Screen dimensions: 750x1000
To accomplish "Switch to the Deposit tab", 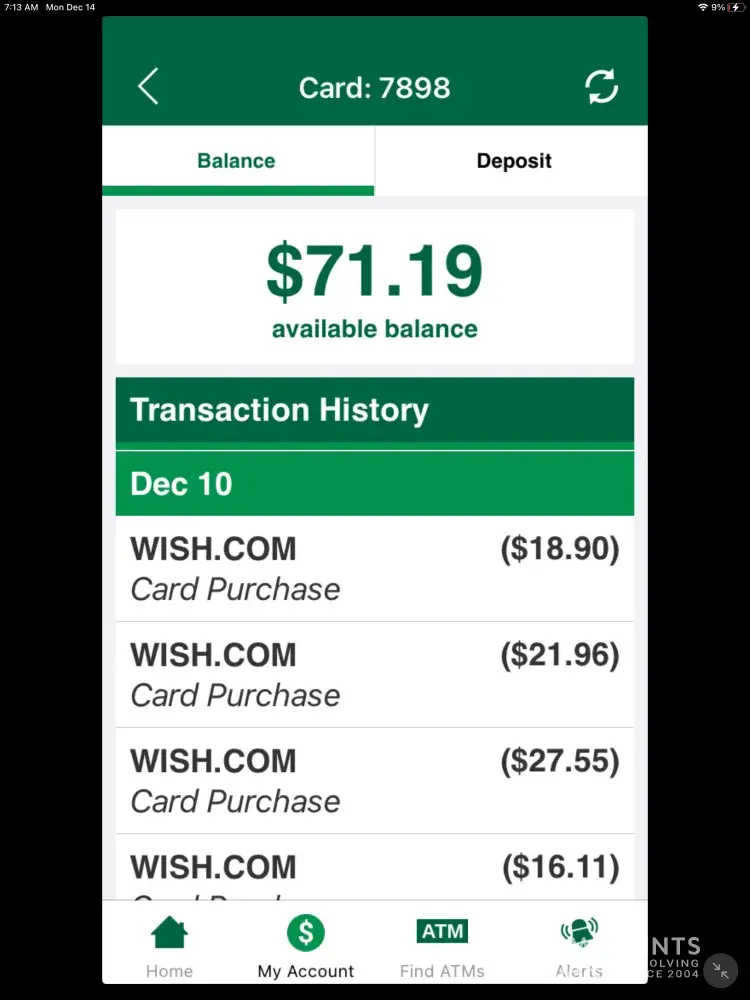I will coord(513,161).
